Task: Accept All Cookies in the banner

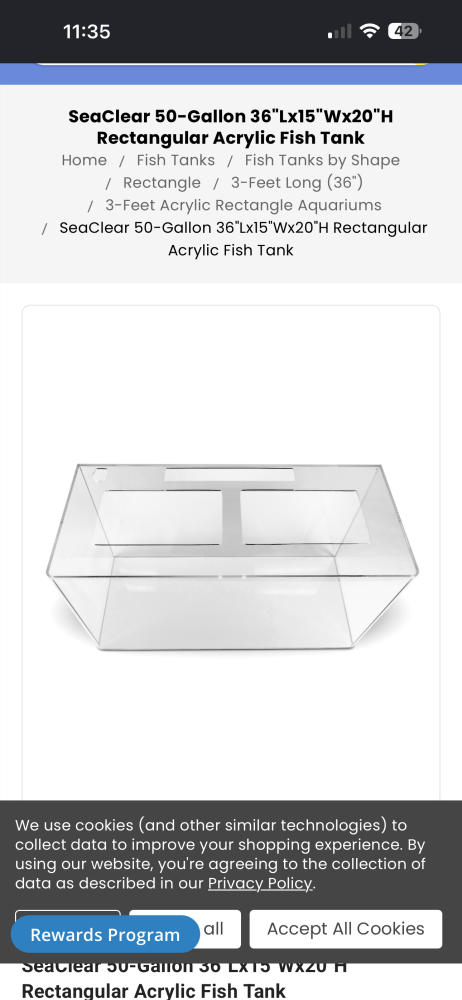Action: coord(345,929)
